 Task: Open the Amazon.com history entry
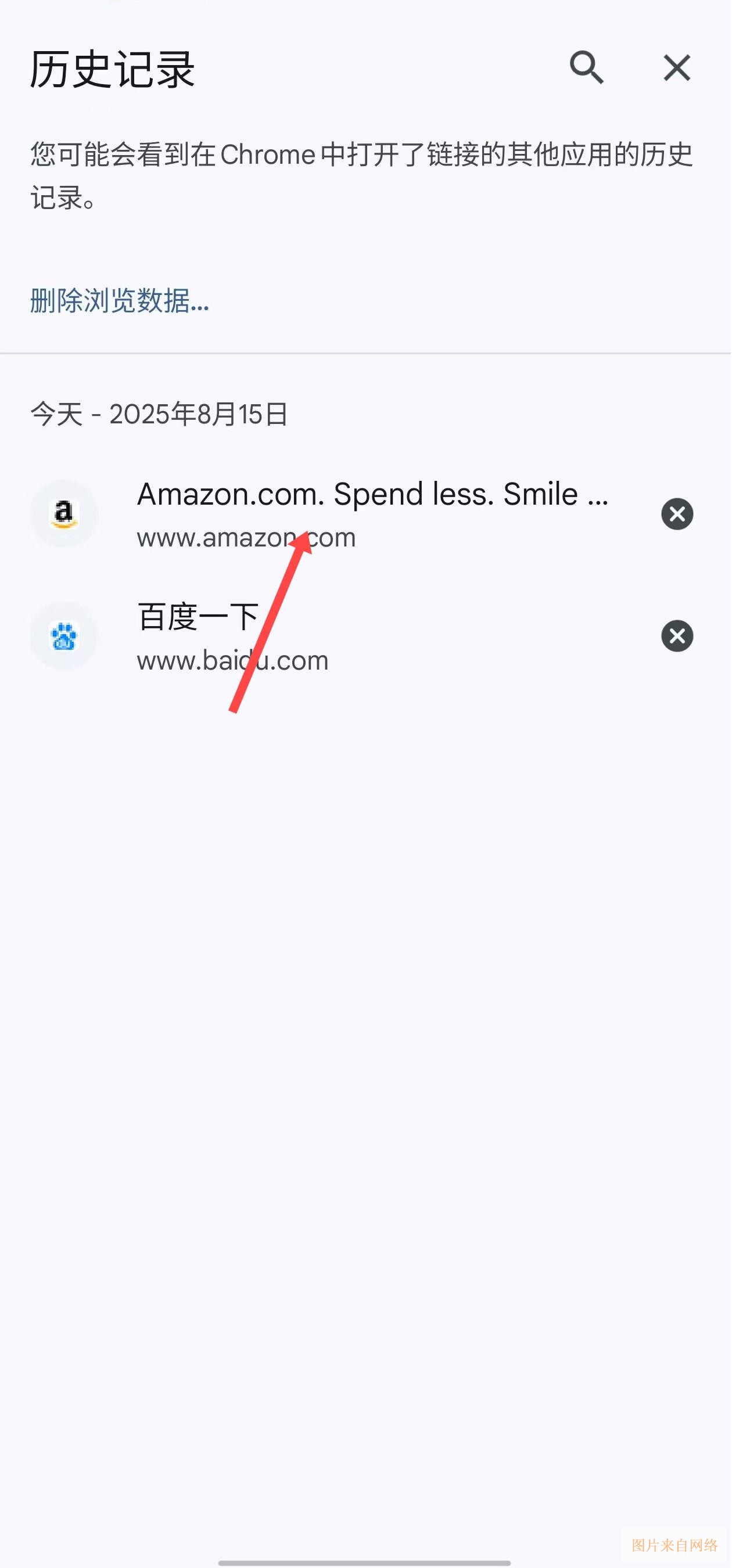coord(371,514)
